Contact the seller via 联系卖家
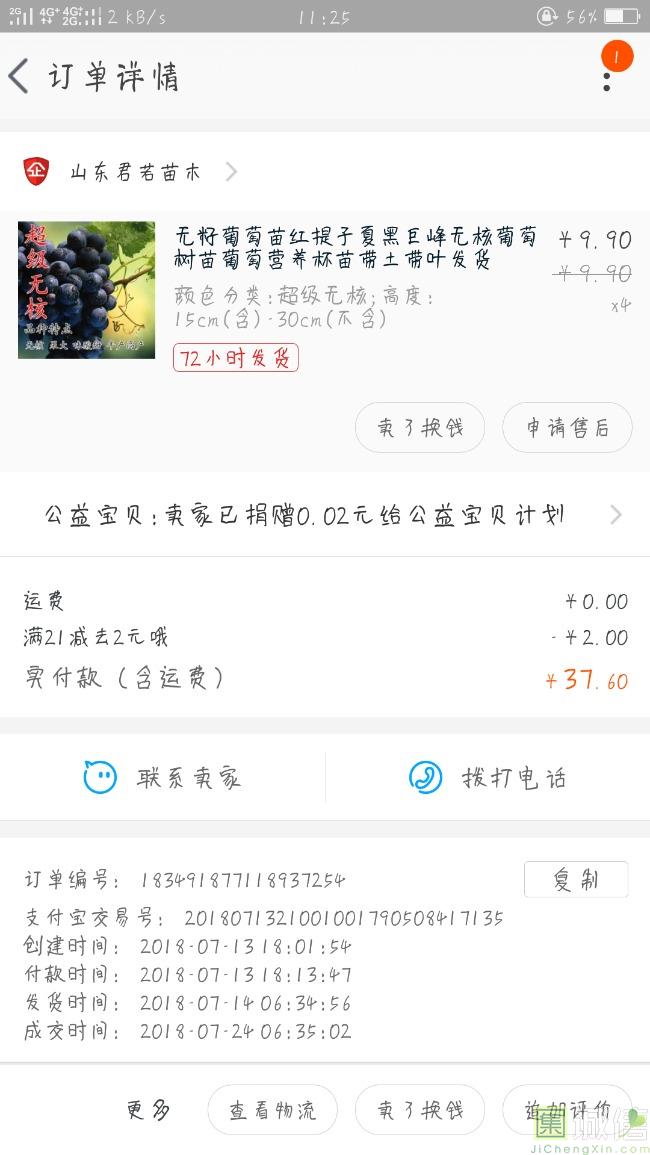This screenshot has width=650, height=1155. (163, 777)
